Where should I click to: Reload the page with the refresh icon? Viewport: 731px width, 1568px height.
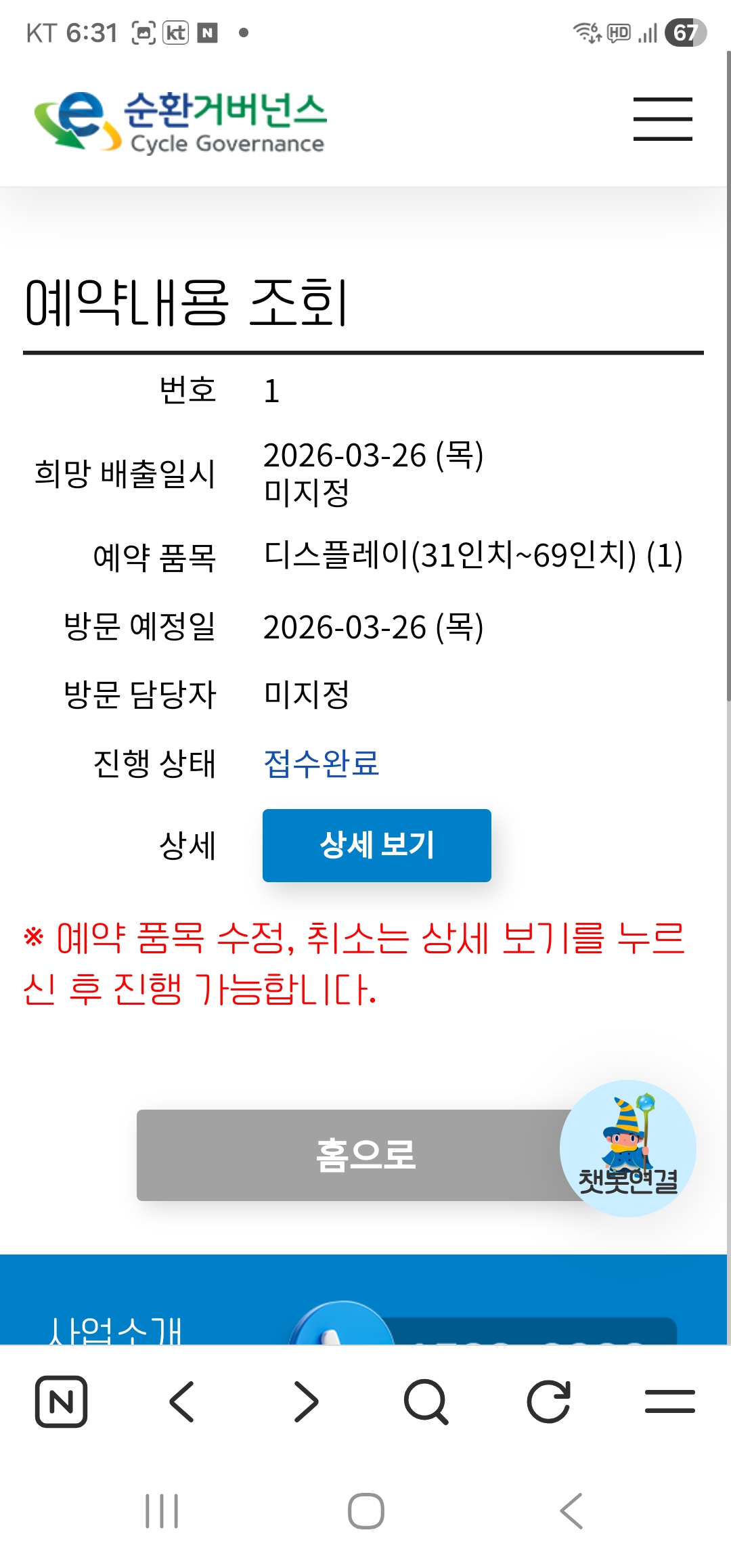[548, 1401]
